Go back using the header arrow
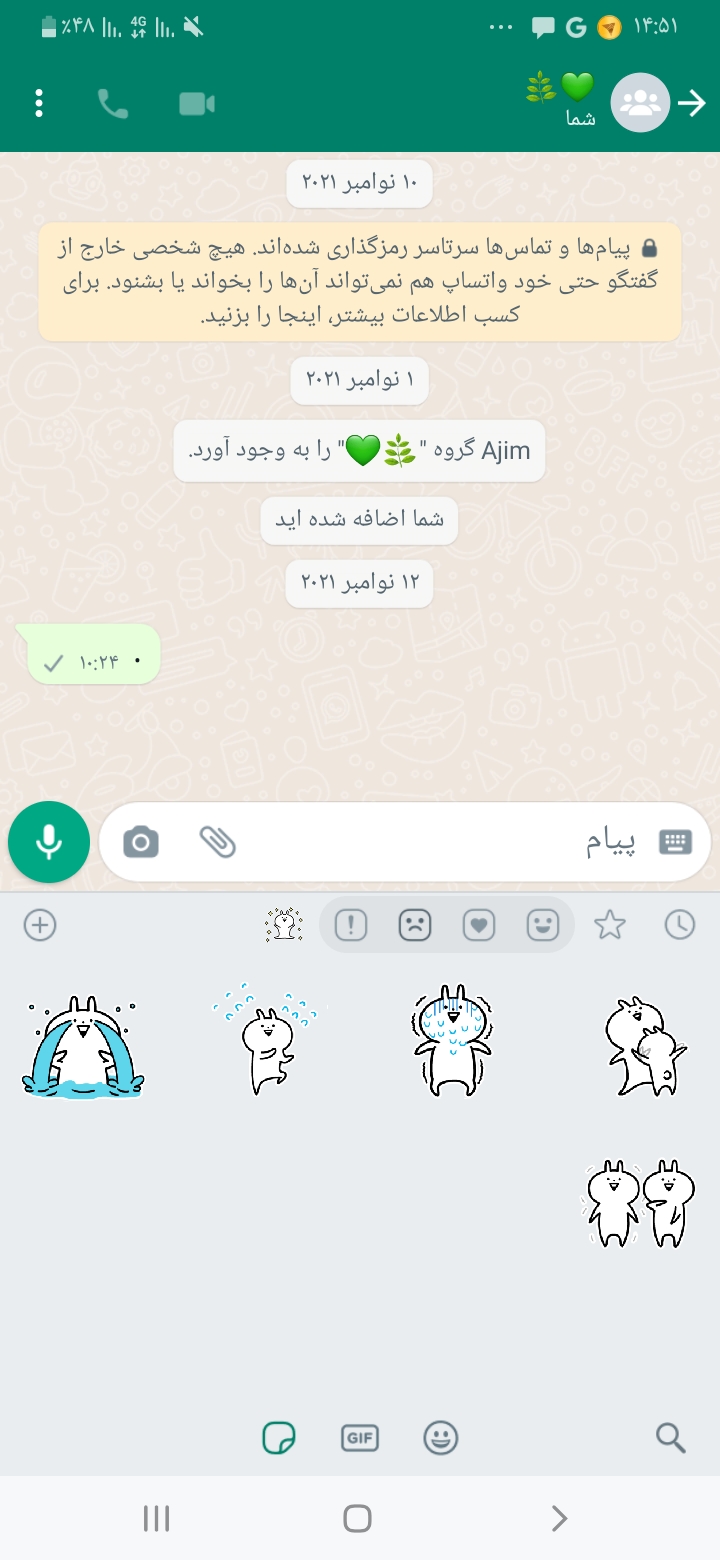The width and height of the screenshot is (720, 1560). coord(692,104)
